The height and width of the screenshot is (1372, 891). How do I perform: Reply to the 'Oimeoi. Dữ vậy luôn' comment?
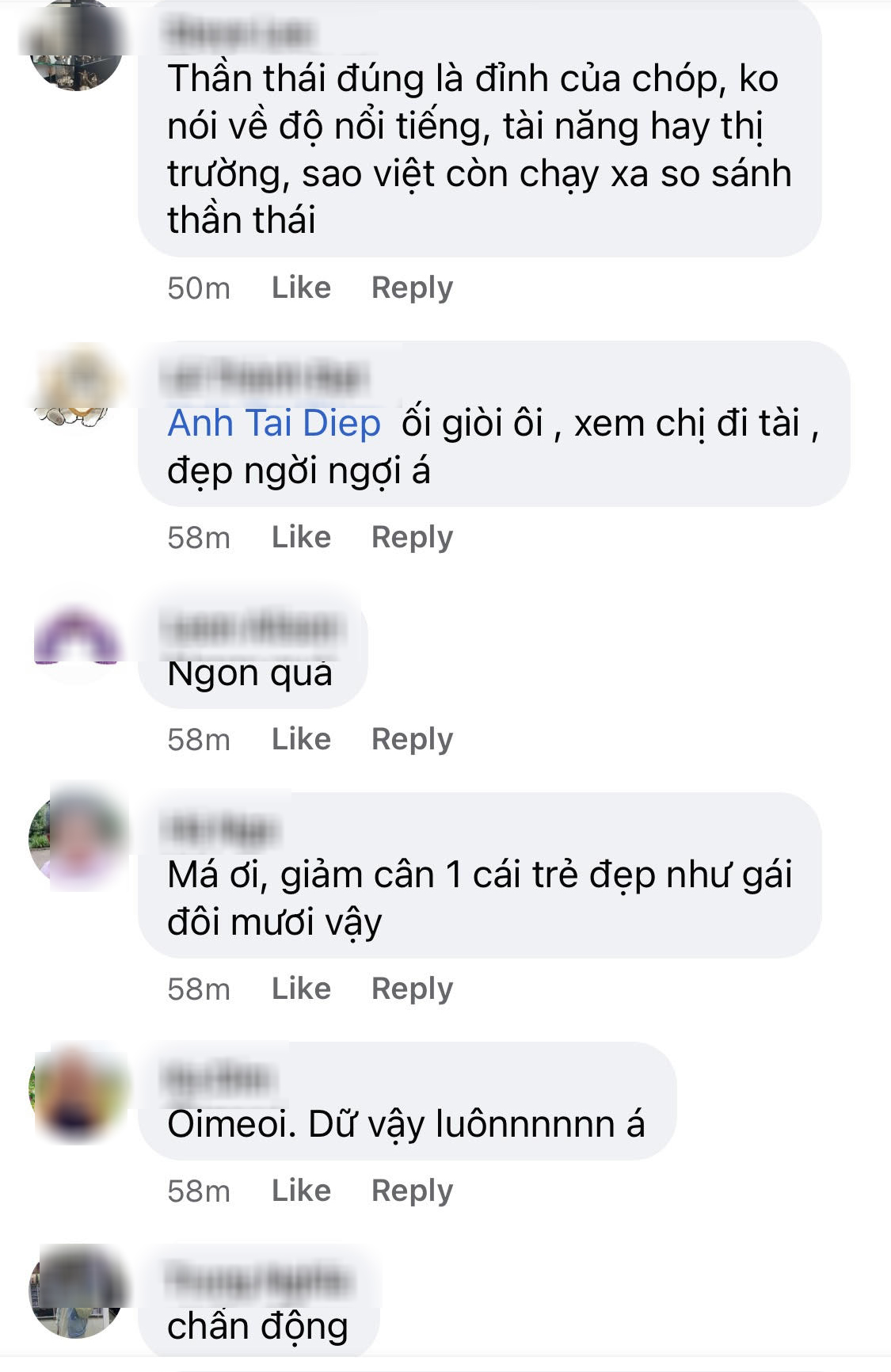coord(412,1191)
